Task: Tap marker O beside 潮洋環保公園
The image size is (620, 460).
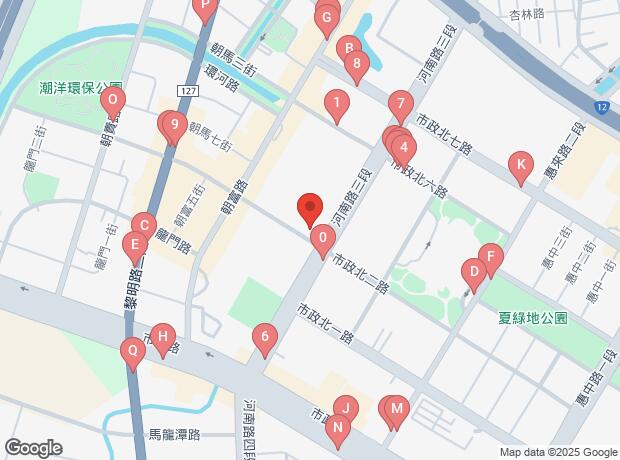Action: point(113,103)
